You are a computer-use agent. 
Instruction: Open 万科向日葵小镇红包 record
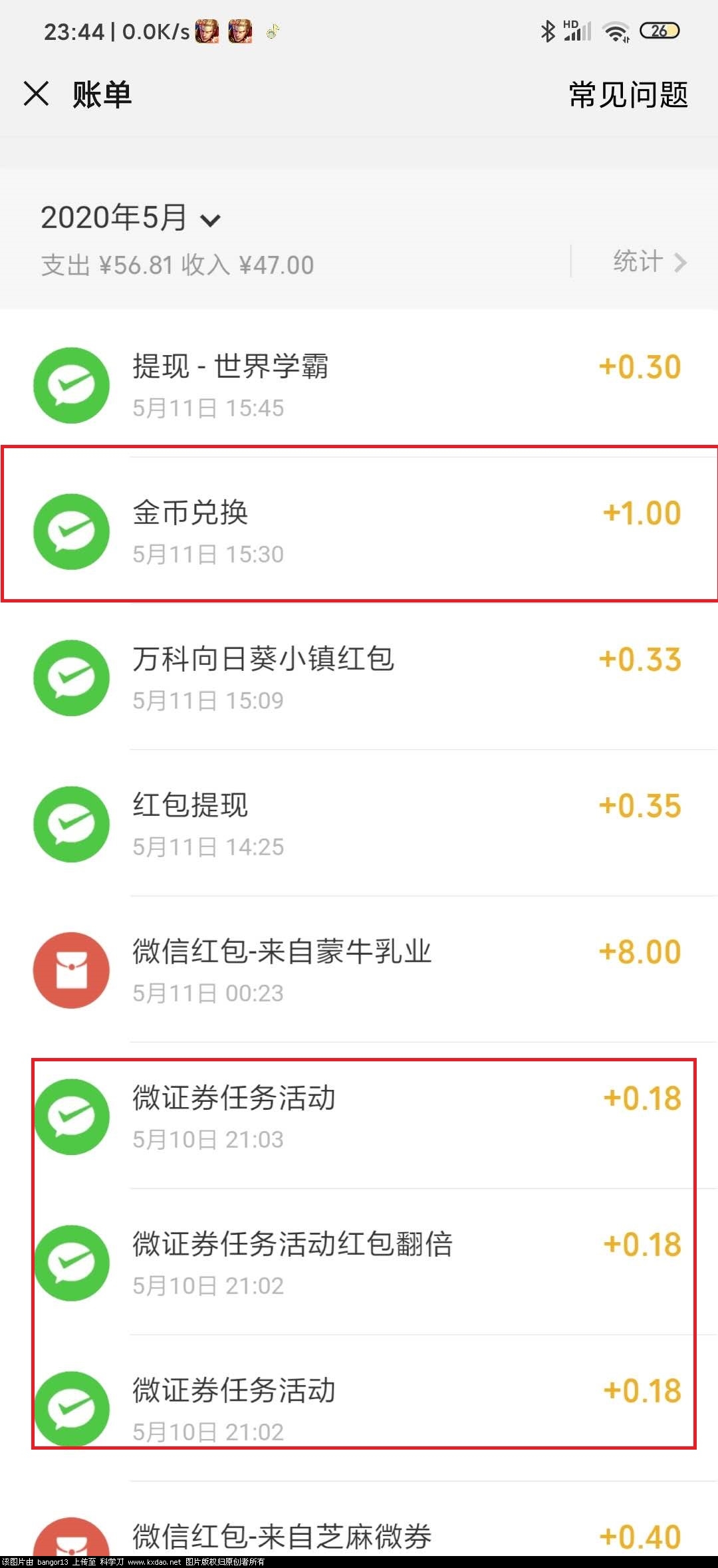(x=359, y=678)
